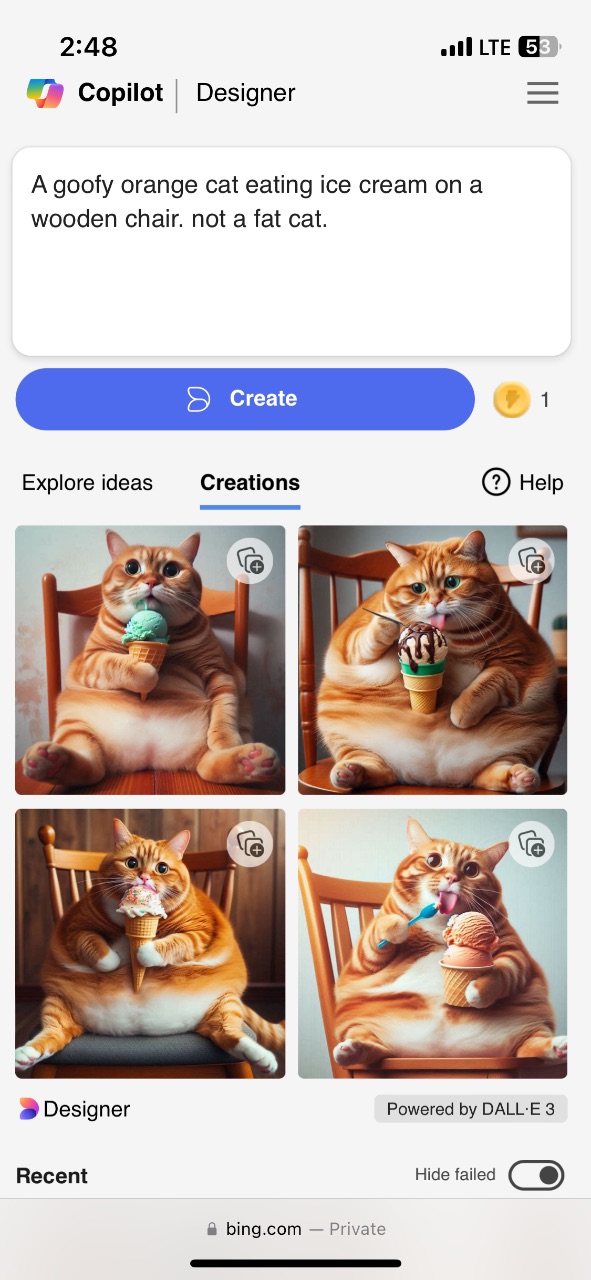Image resolution: width=591 pixels, height=1280 pixels.
Task: Edit the cat prompt text box
Action: point(291,251)
